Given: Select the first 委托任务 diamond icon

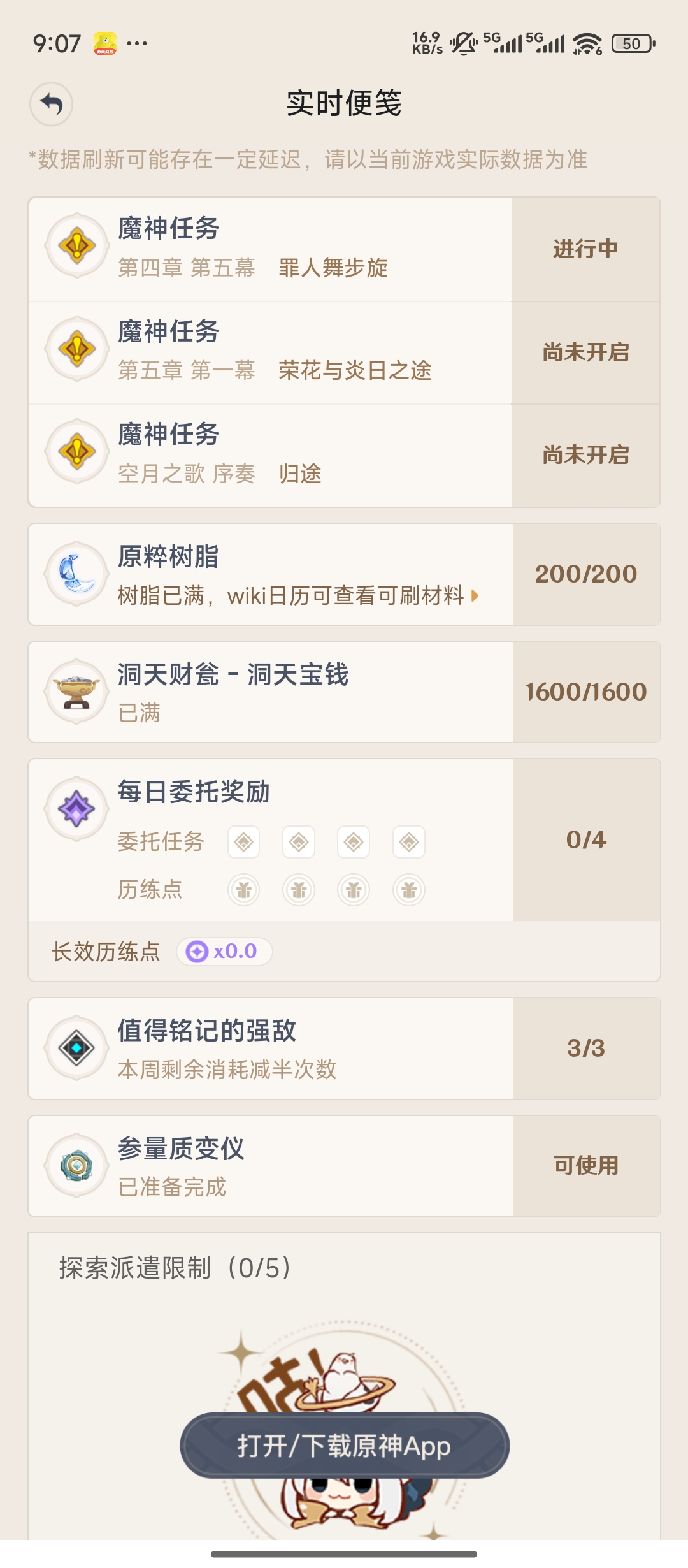Looking at the screenshot, I should click(244, 841).
